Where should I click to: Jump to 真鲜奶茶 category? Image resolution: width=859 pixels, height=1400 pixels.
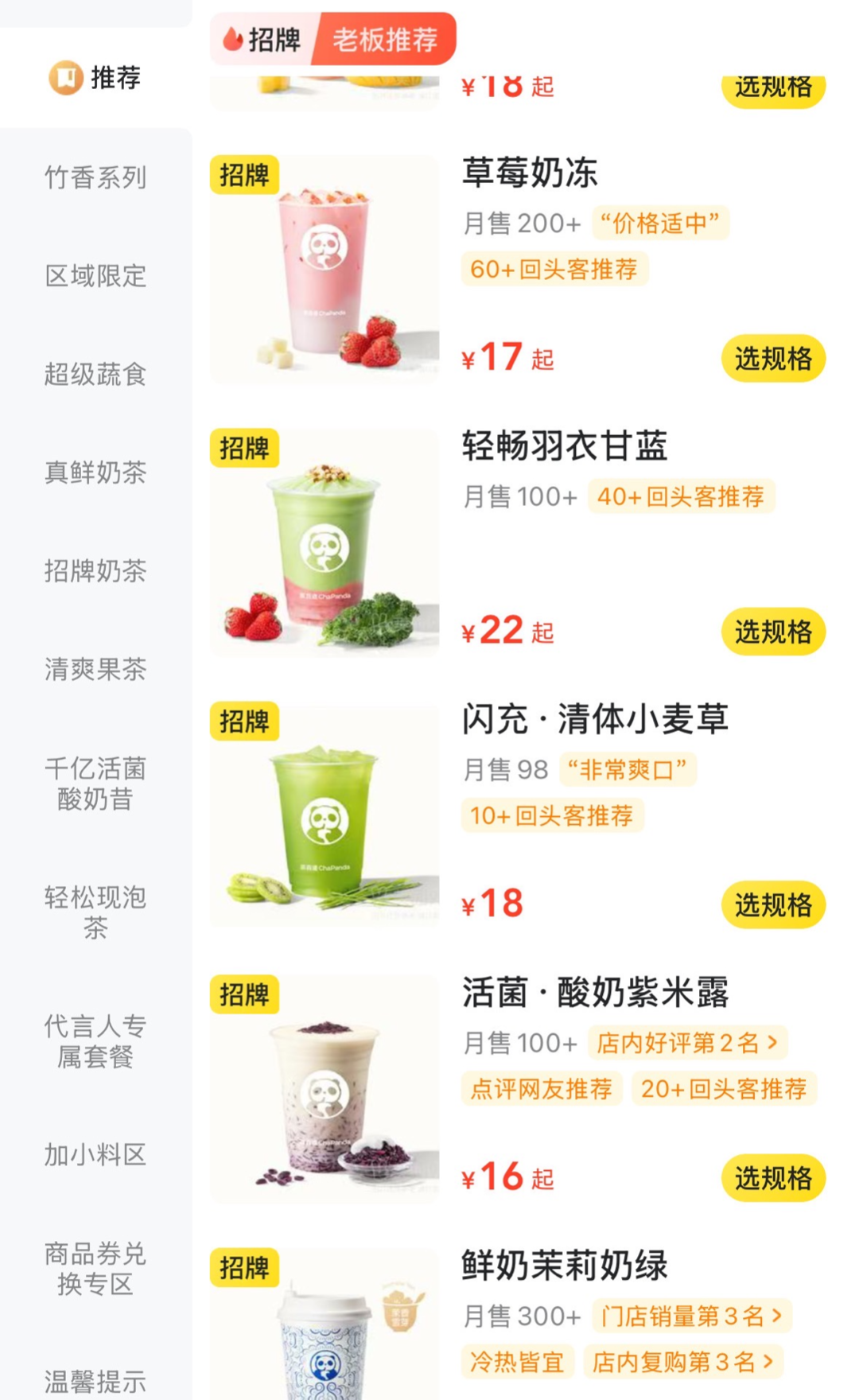(x=95, y=472)
